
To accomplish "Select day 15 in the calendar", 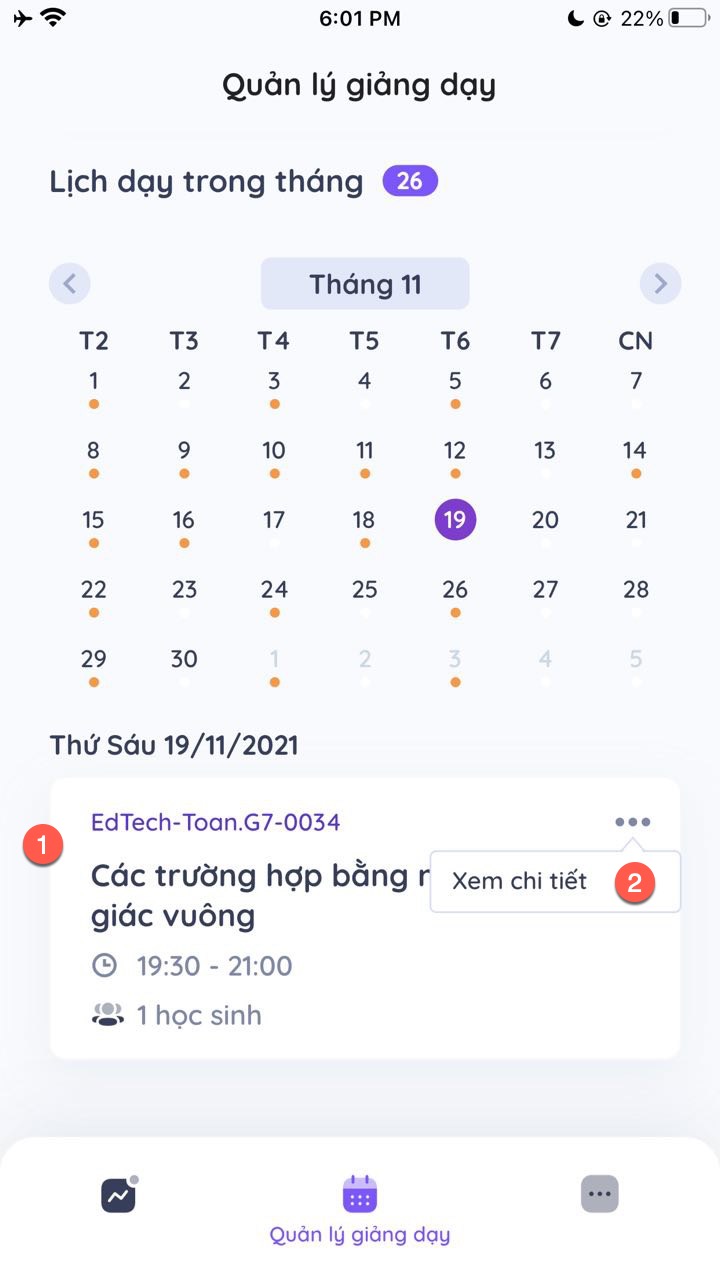I will (93, 520).
